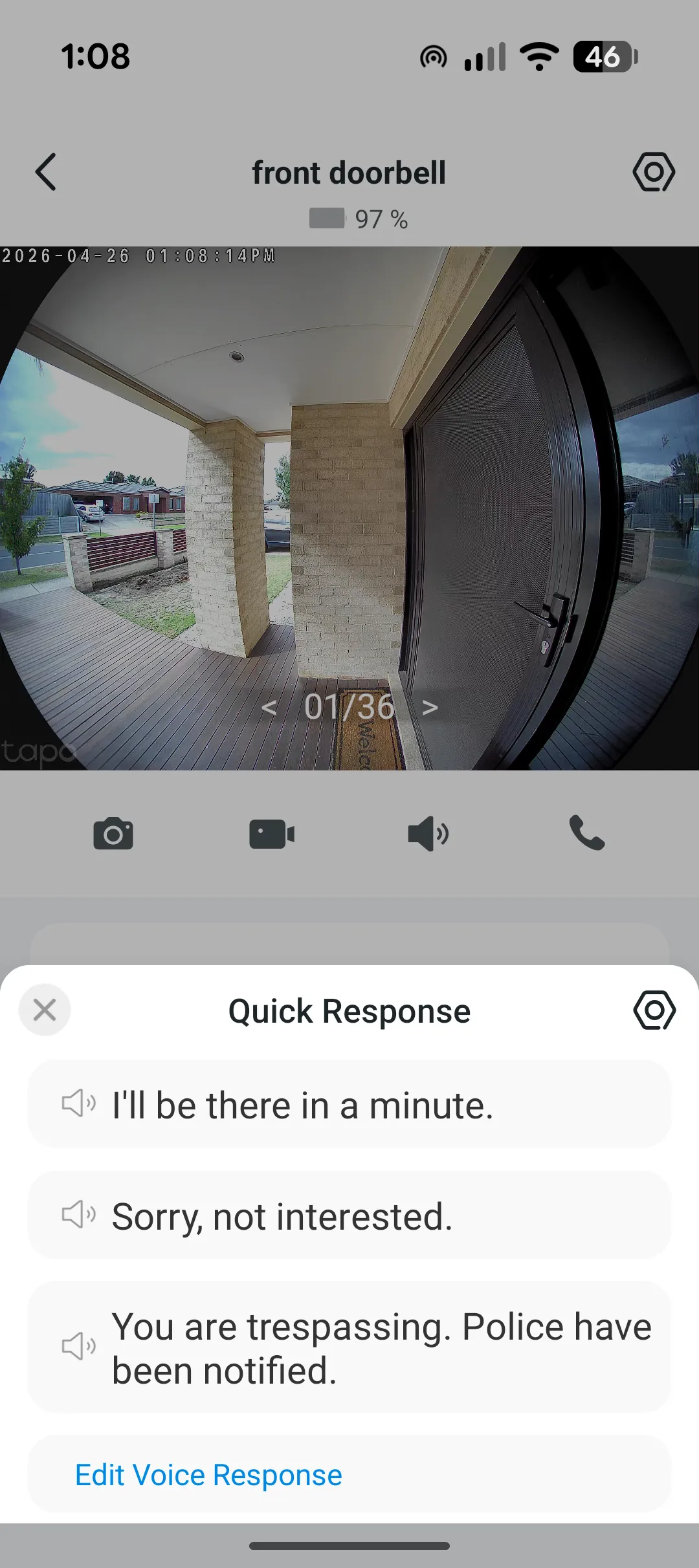Go to previous image with left arrow

pos(269,708)
